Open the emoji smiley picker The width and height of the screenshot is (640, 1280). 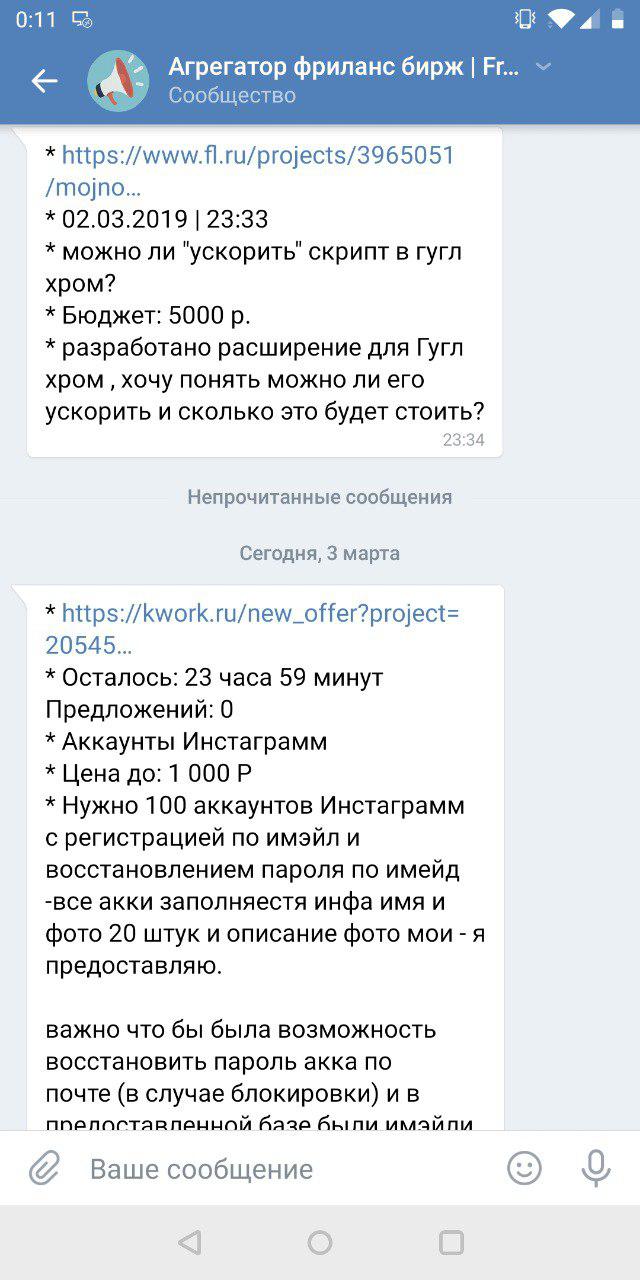coord(524,1167)
